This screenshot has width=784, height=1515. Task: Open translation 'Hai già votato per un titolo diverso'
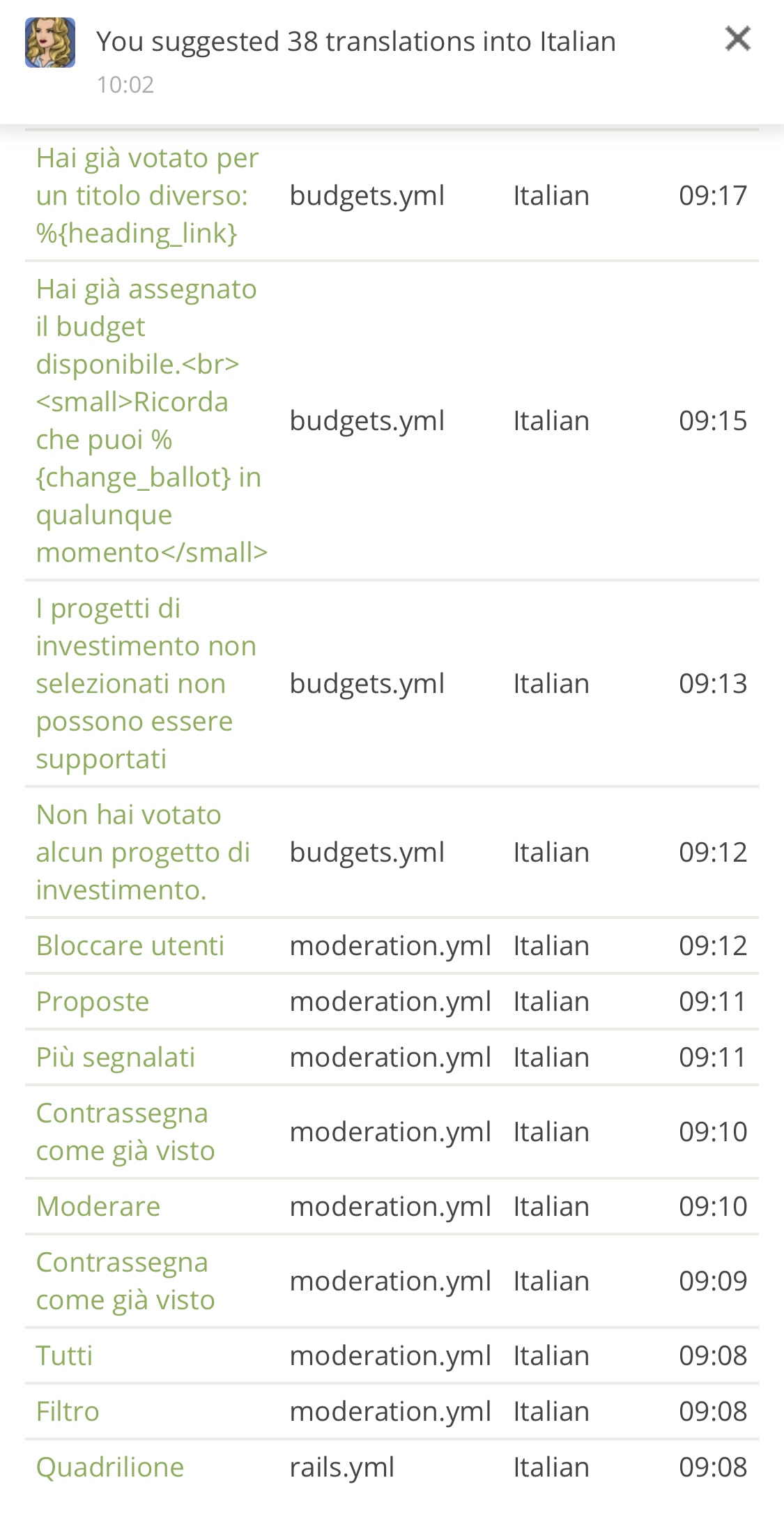tap(147, 195)
